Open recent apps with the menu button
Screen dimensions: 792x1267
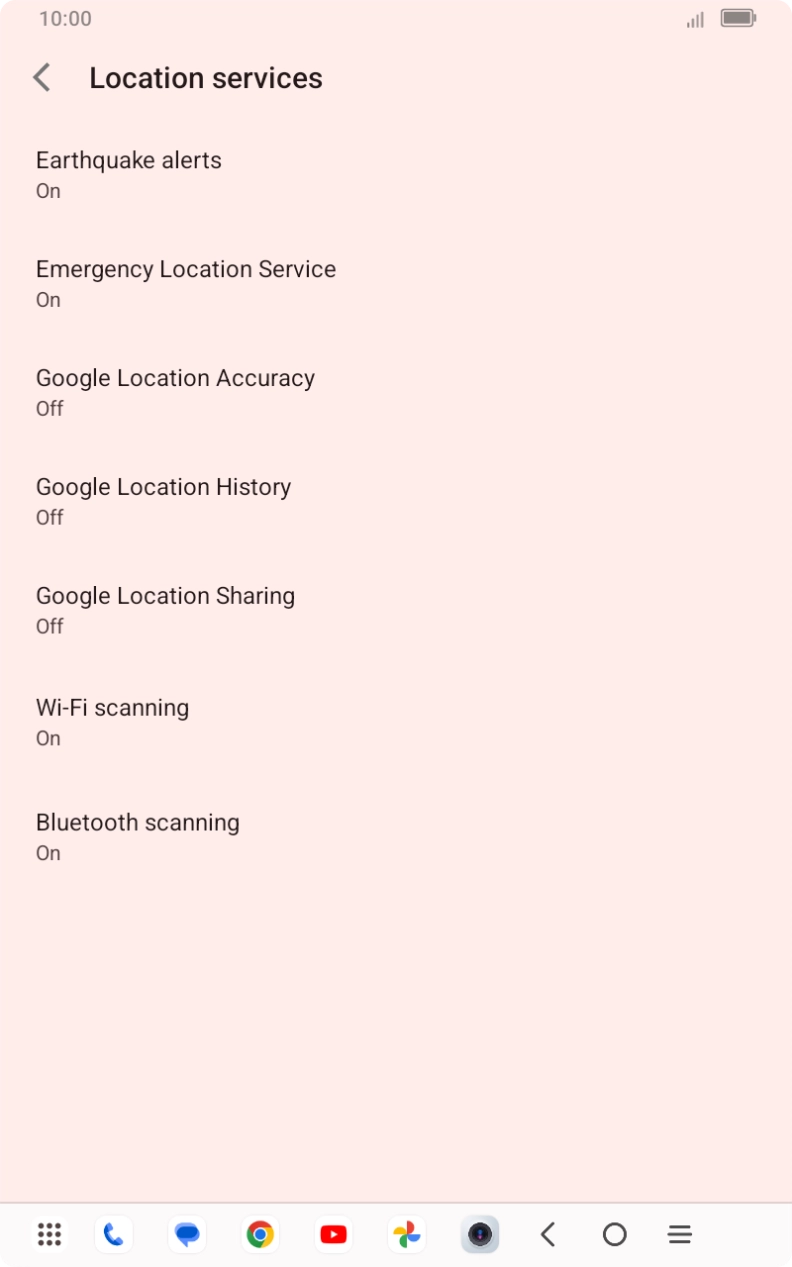(679, 1234)
